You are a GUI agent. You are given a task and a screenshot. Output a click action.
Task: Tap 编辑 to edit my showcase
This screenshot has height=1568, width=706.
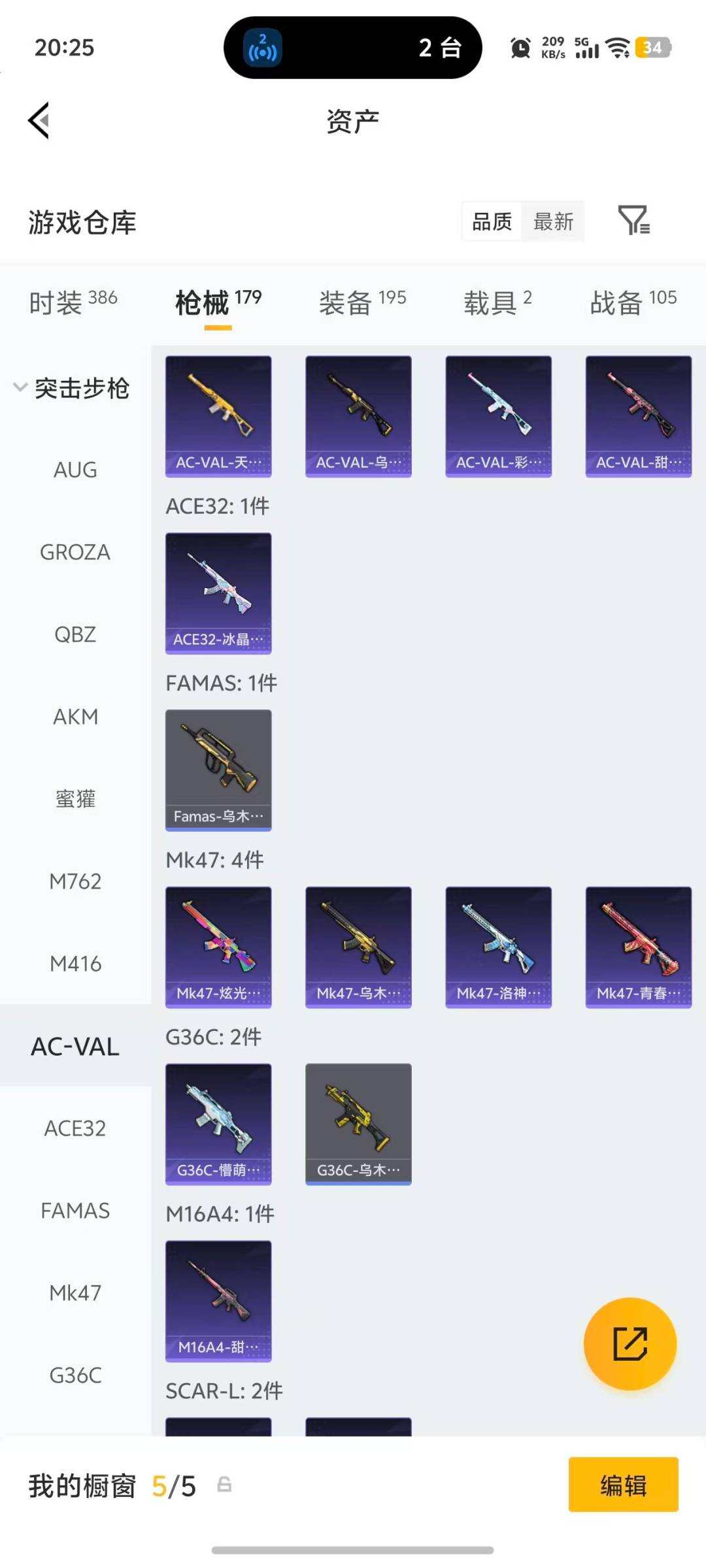623,1485
